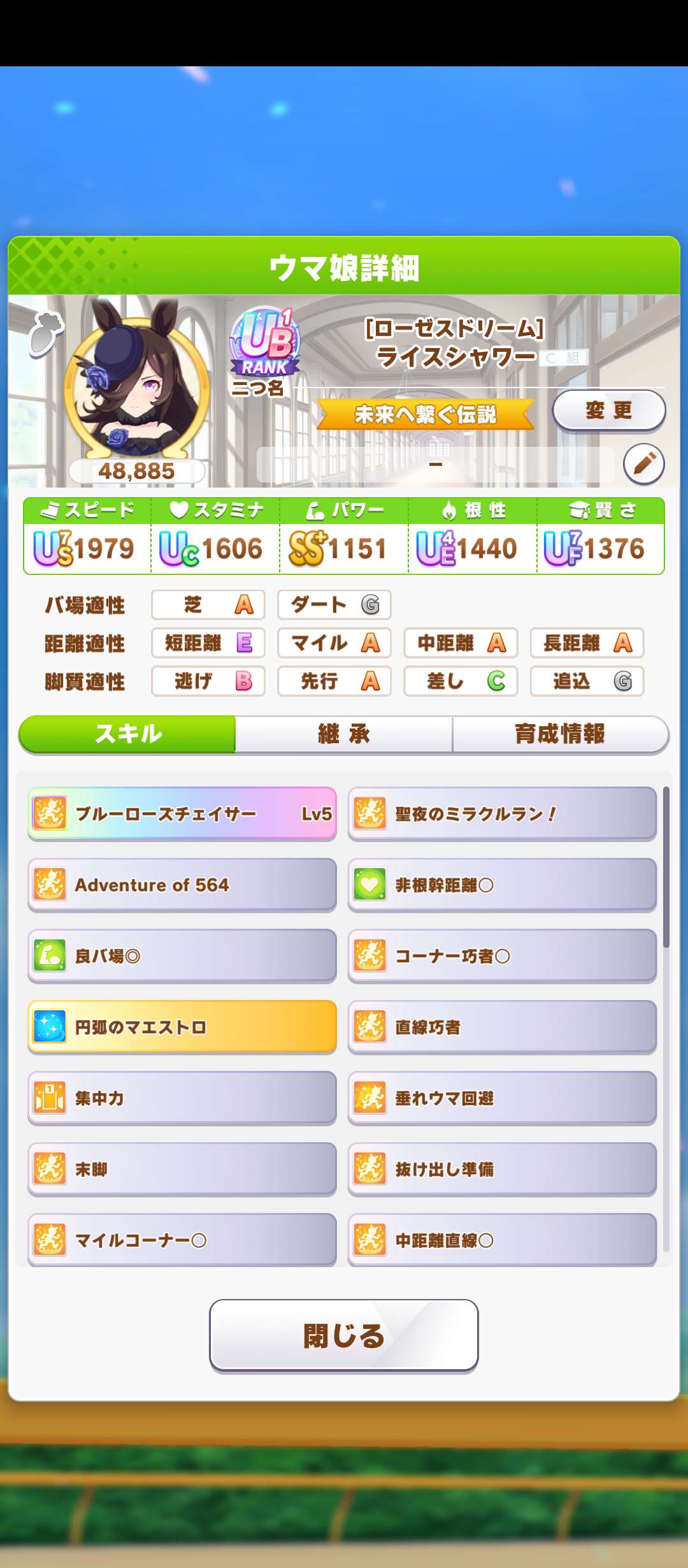Switch to the 育成情報 tab
This screenshot has height=1568, width=688.
(560, 734)
